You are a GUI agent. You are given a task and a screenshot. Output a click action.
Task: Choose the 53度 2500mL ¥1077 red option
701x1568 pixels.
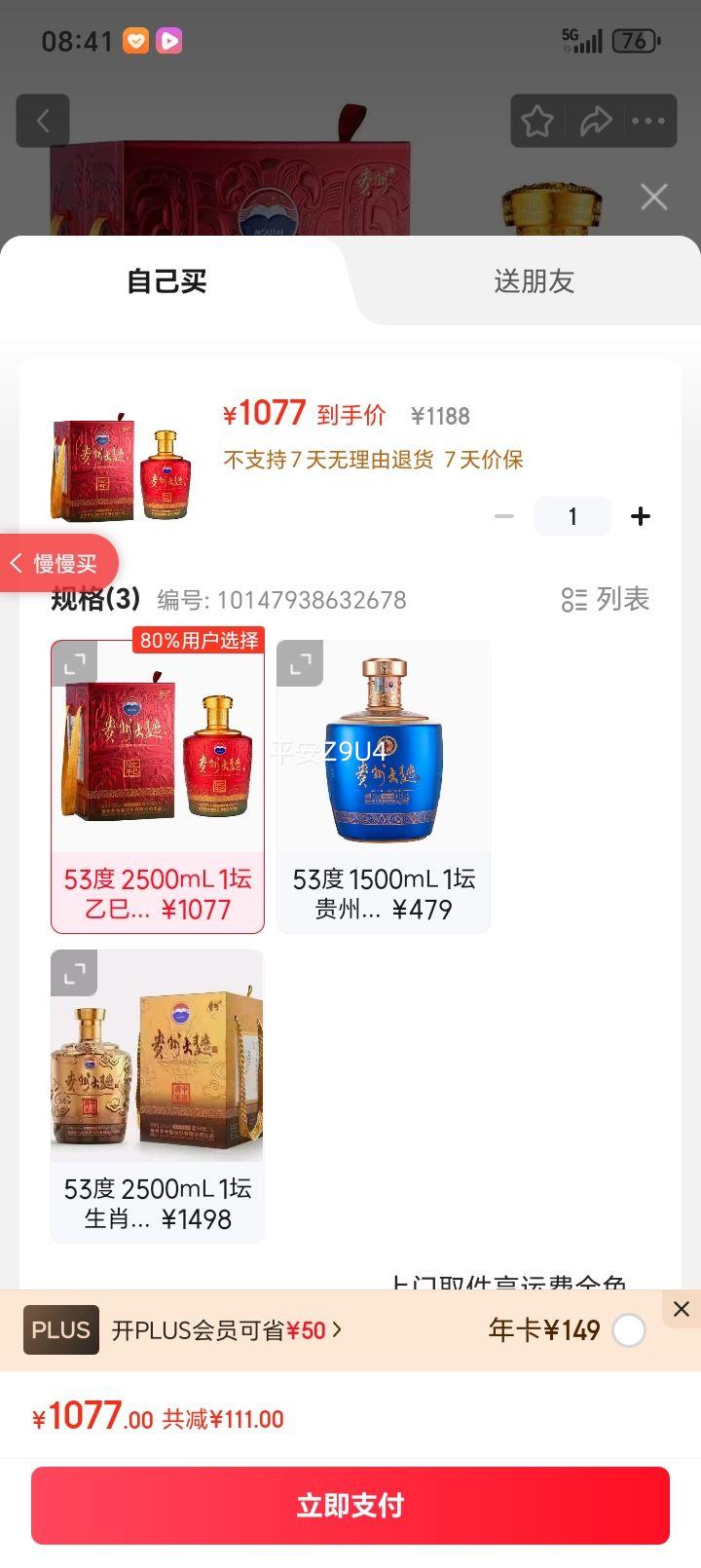[x=158, y=787]
